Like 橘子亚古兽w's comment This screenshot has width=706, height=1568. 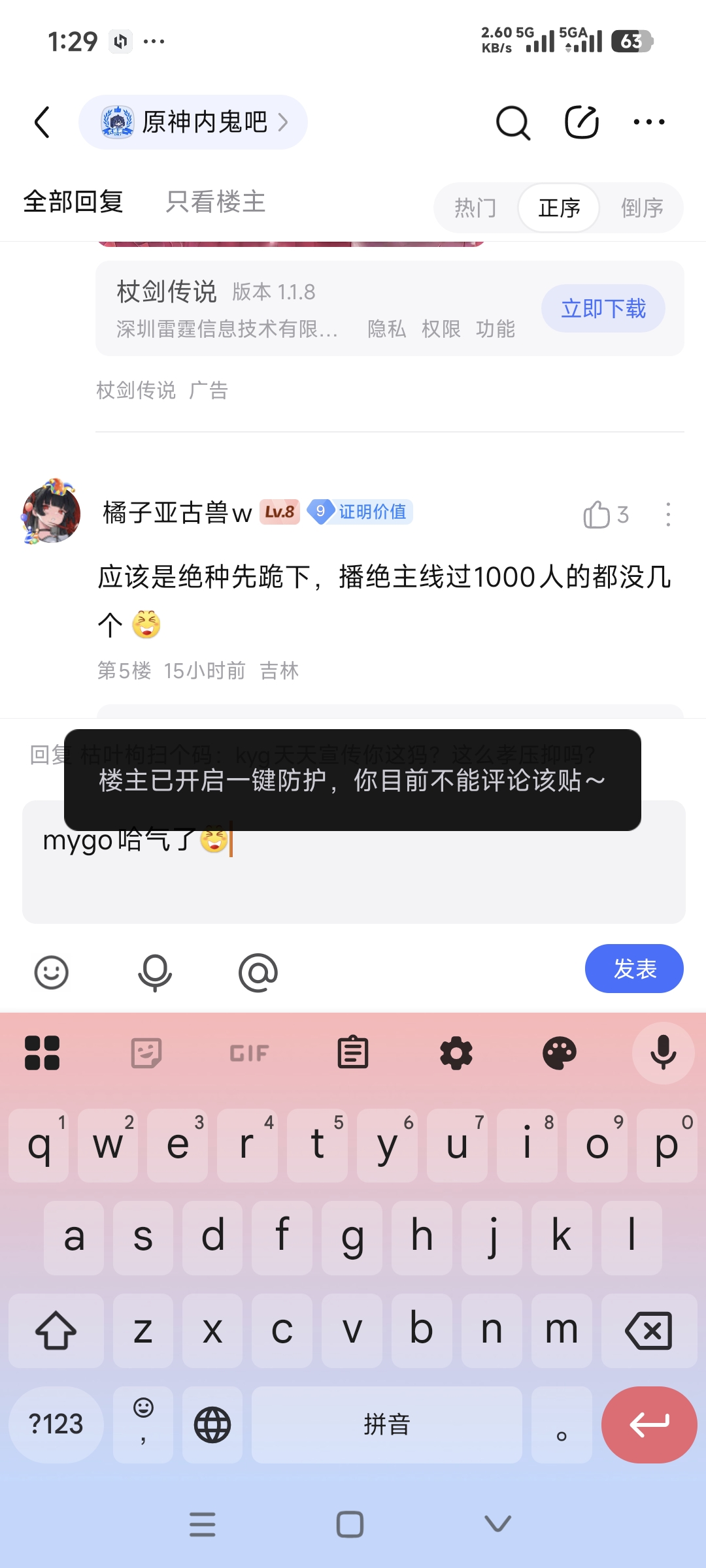(597, 515)
